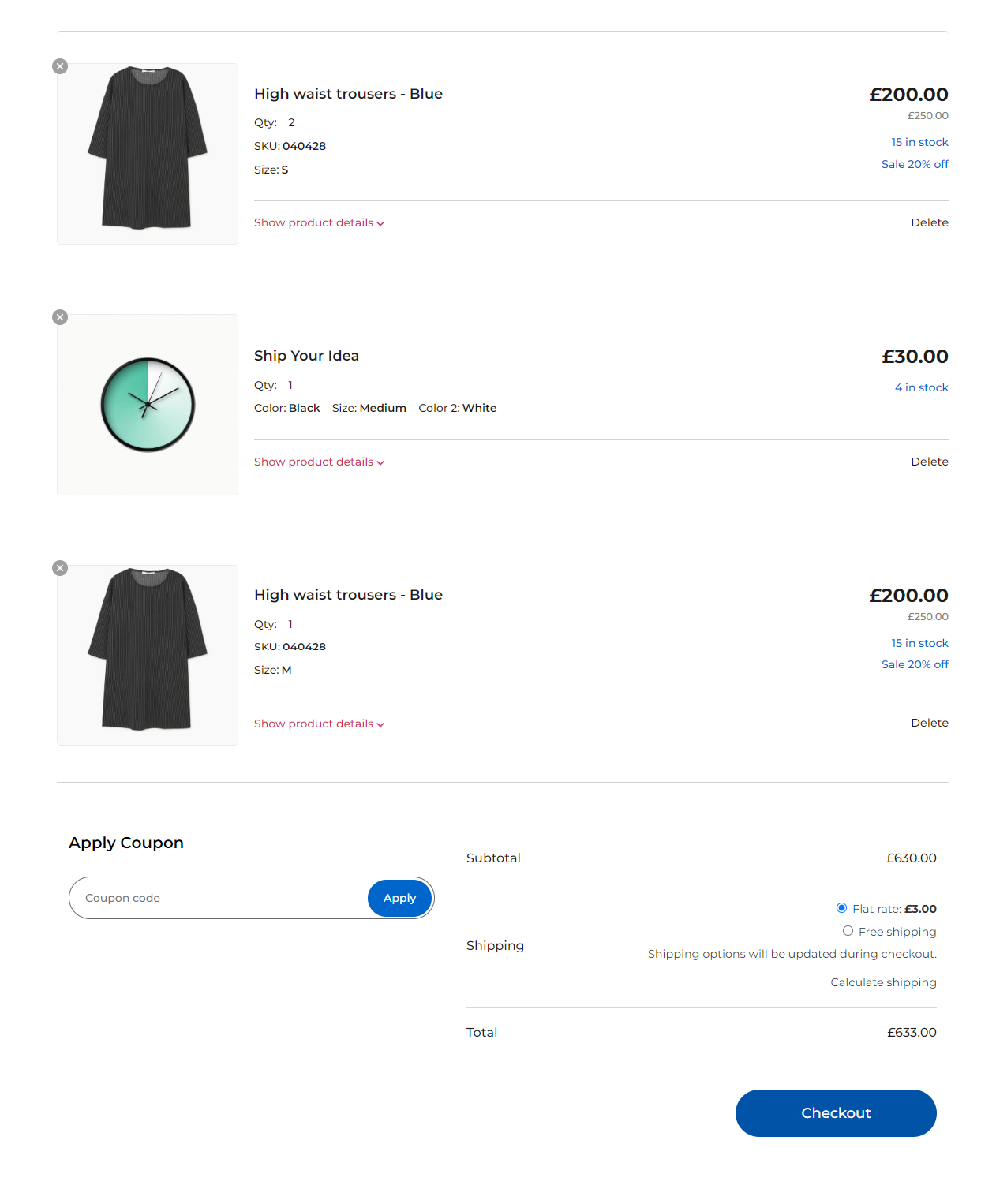The width and height of the screenshot is (996, 1204).
Task: Remove size M trousers using the X icon
Action: click(x=60, y=568)
